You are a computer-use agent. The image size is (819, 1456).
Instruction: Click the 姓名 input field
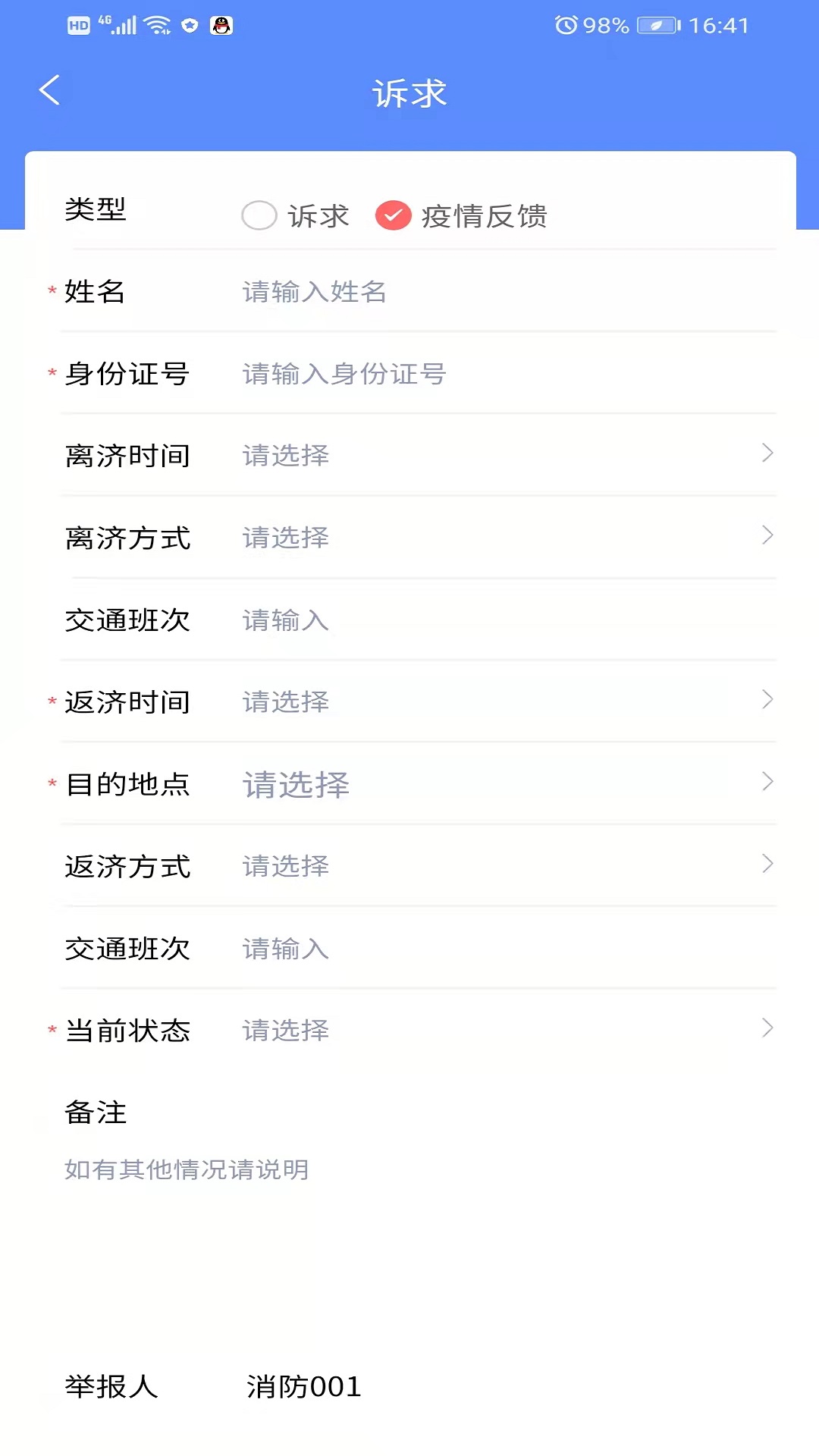455,292
